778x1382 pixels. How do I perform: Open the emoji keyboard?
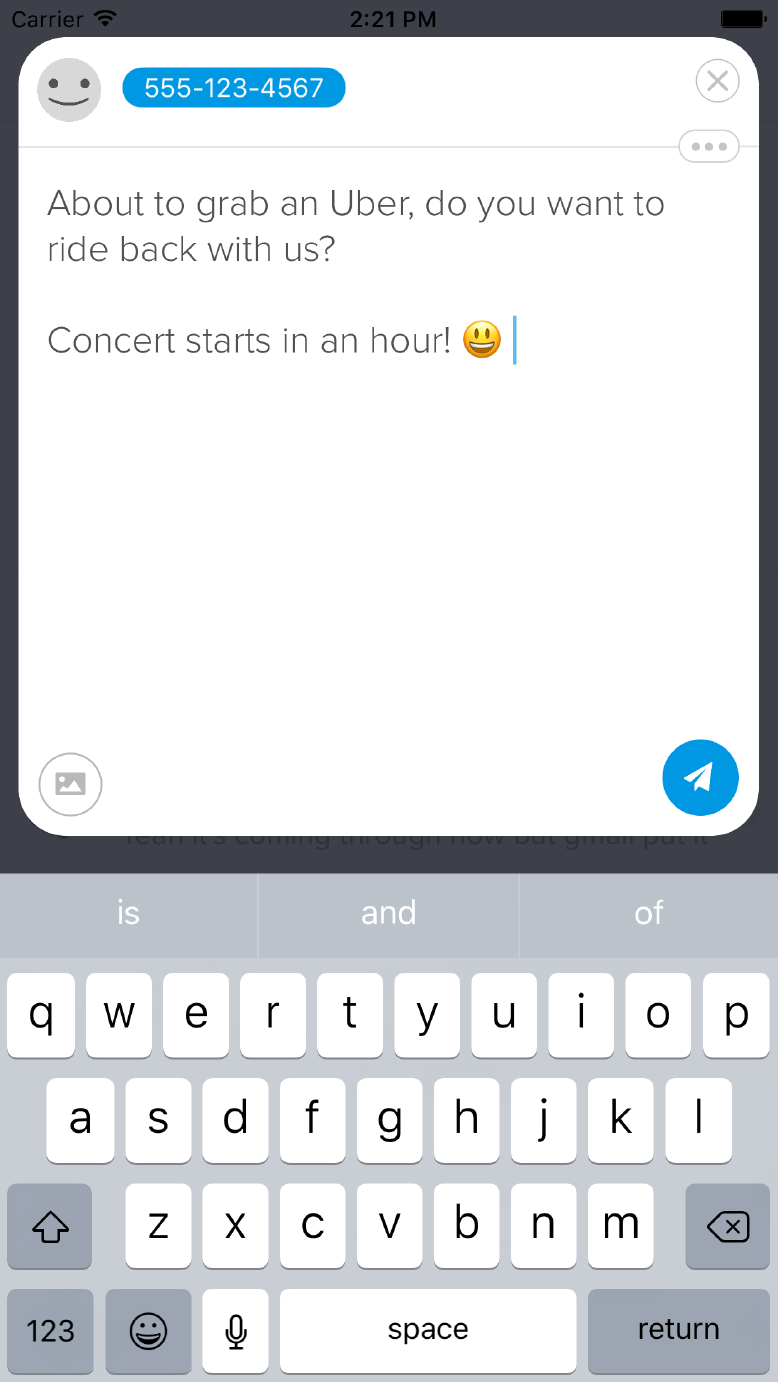click(148, 1330)
